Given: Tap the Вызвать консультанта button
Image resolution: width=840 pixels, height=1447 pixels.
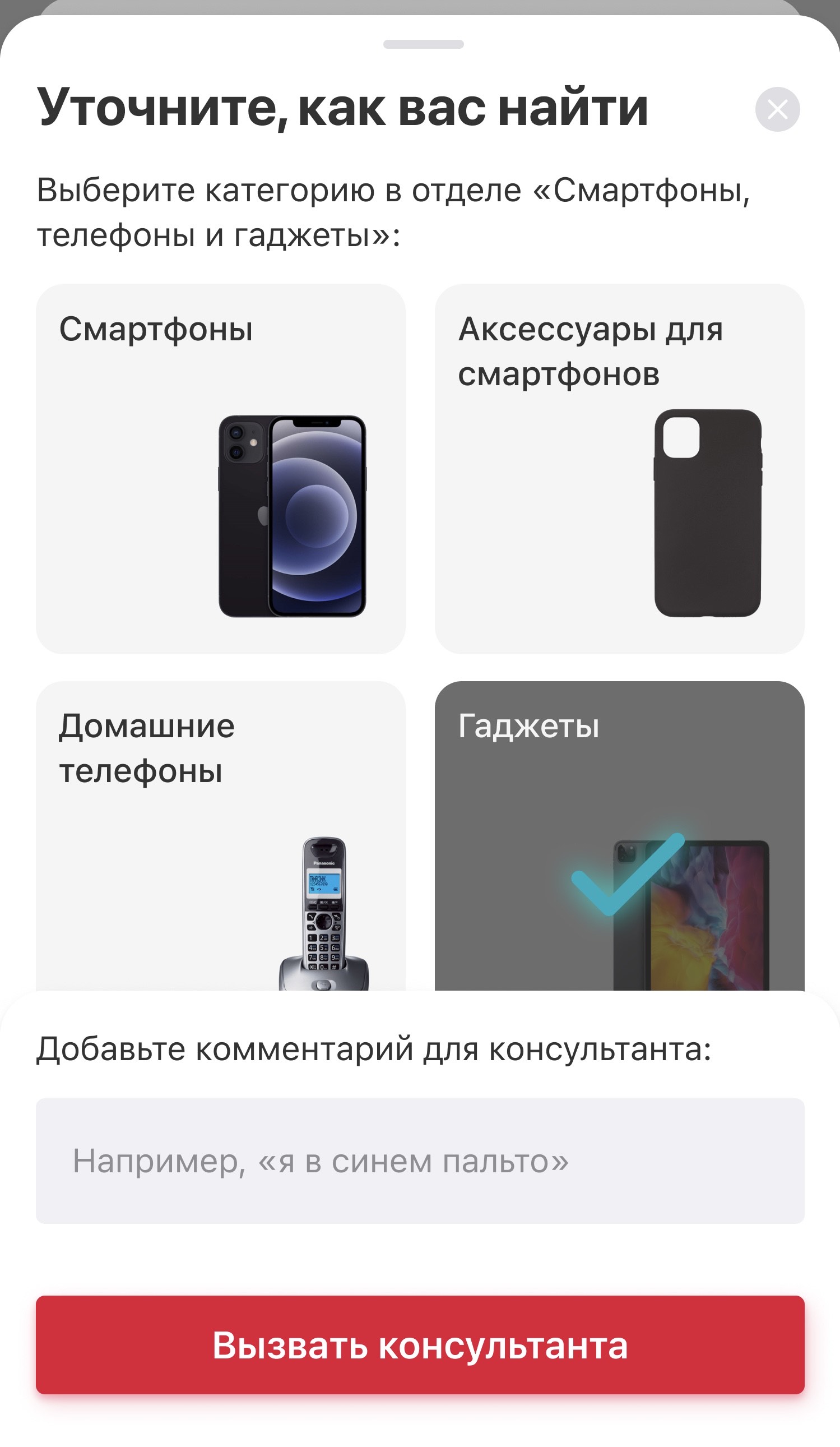Looking at the screenshot, I should pyautogui.click(x=420, y=1345).
